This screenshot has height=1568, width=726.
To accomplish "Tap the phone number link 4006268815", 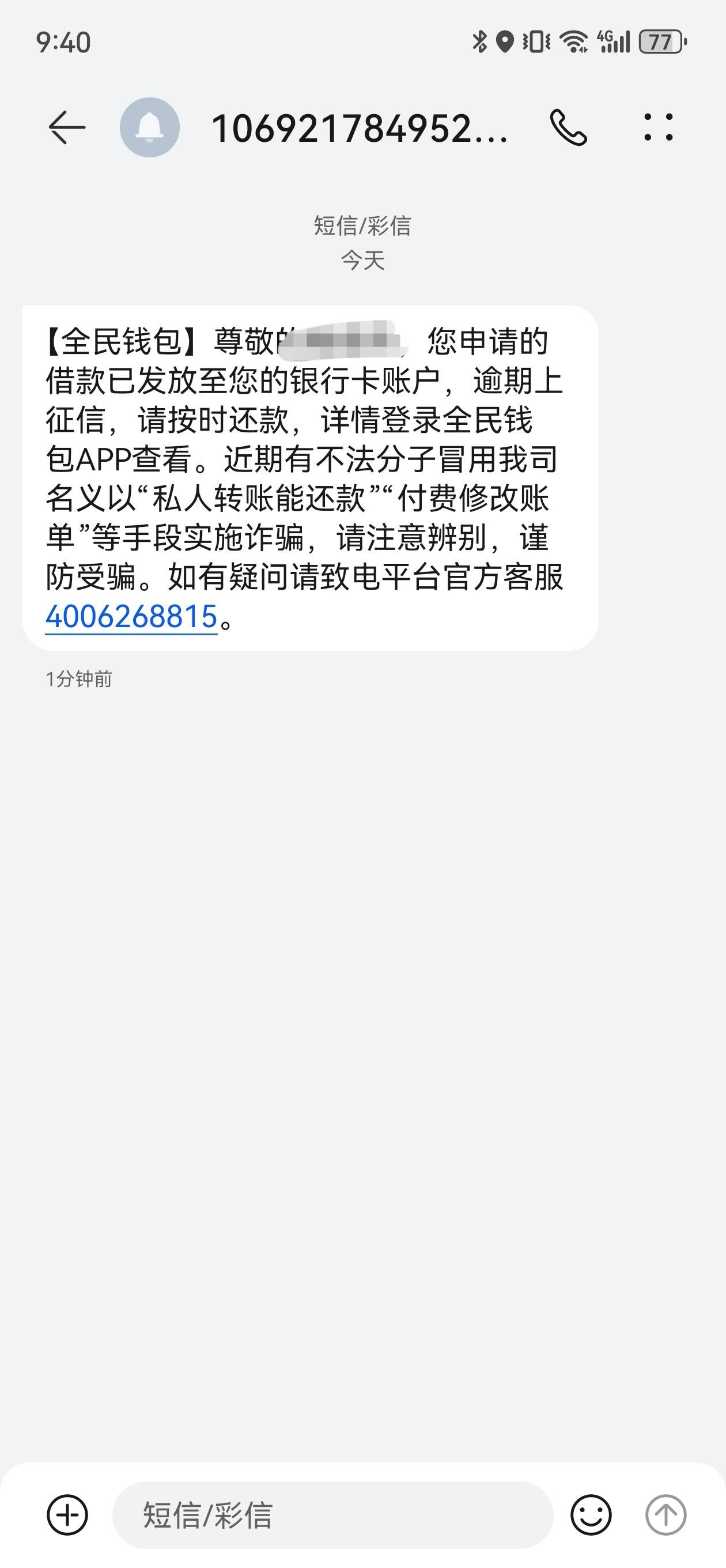I will coord(131,617).
